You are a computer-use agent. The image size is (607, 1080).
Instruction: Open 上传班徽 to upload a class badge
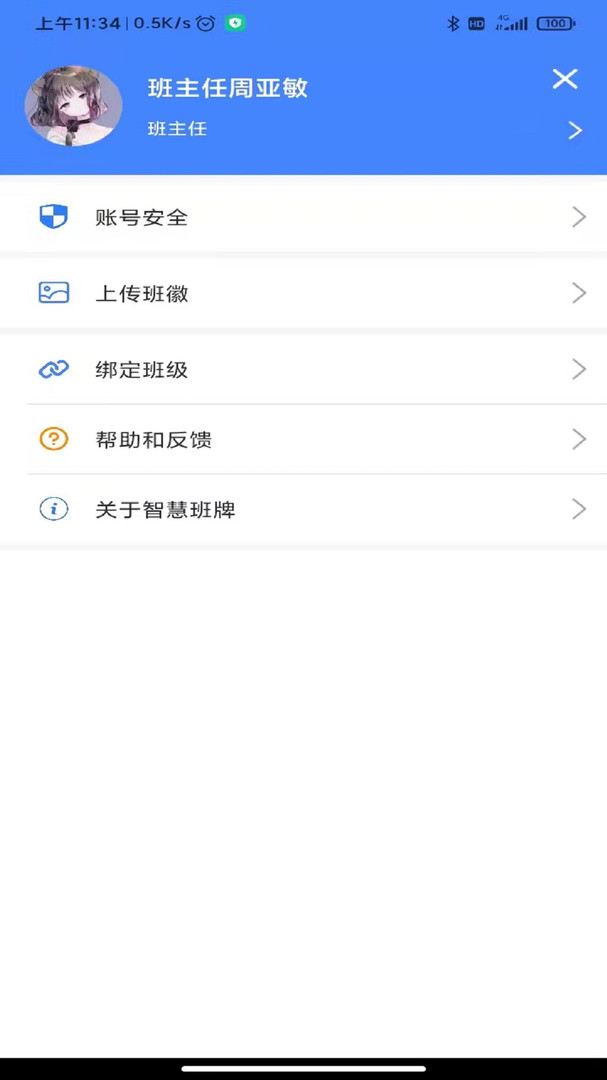(x=303, y=293)
